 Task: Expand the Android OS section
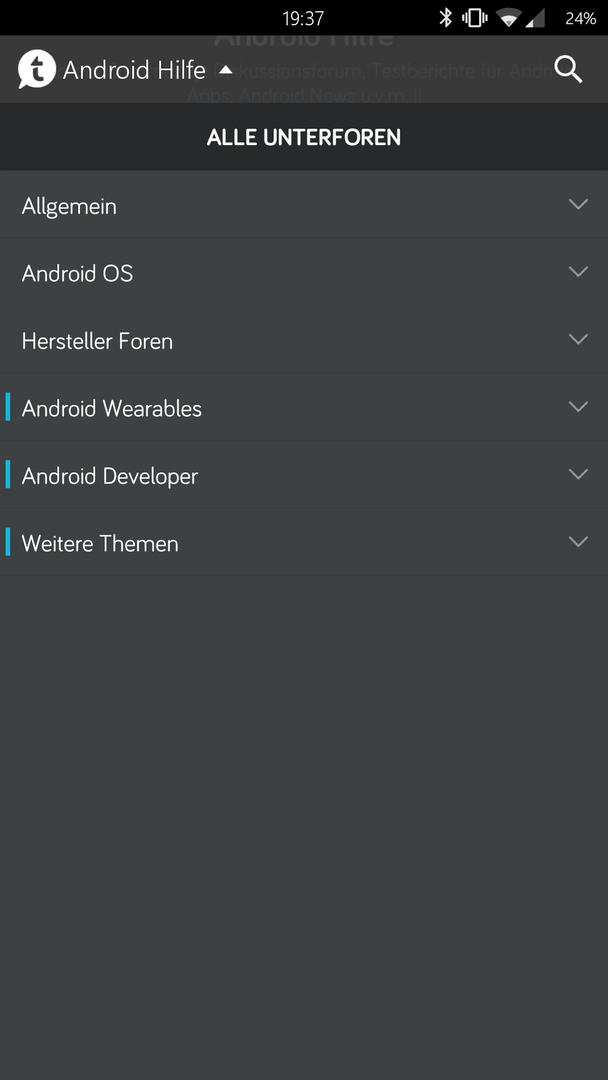click(x=577, y=272)
